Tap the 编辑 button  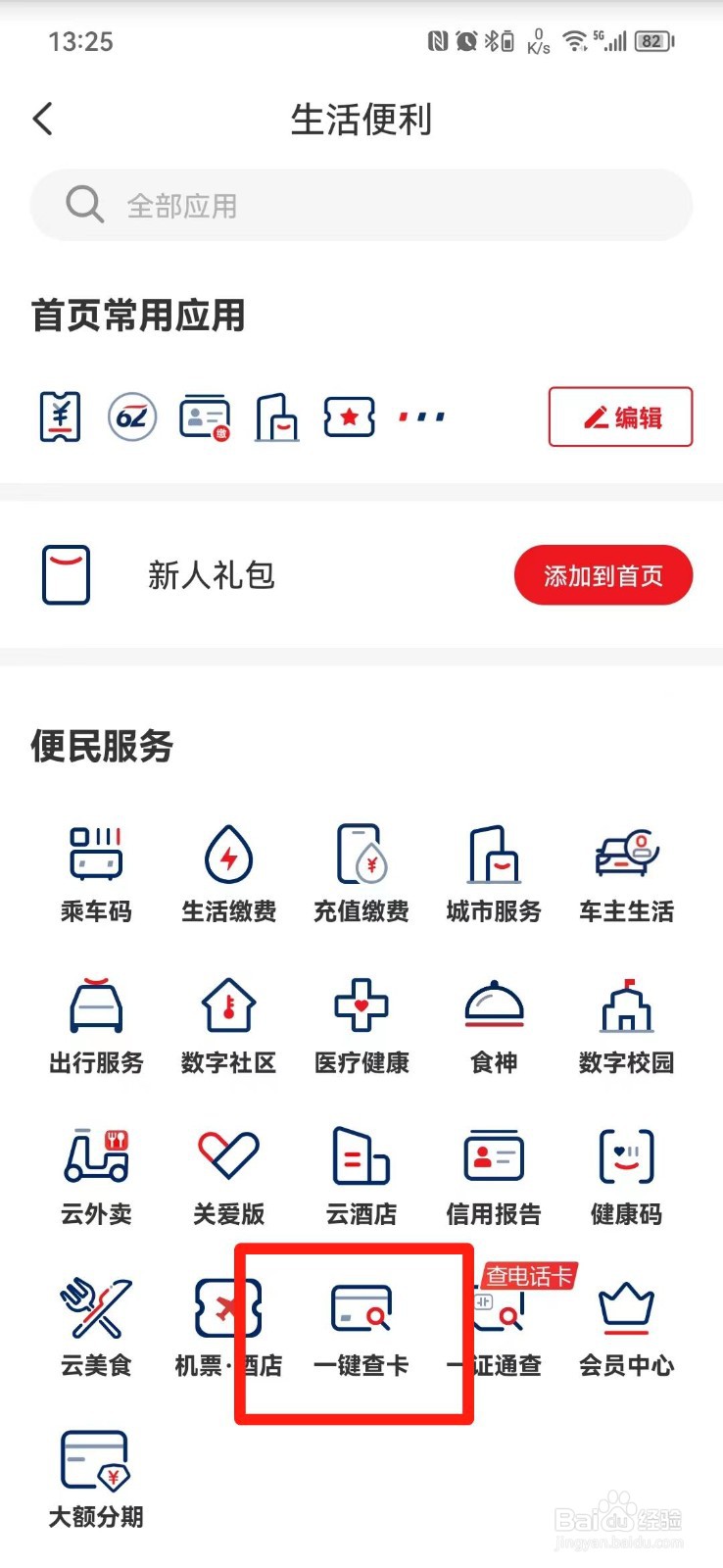click(620, 417)
